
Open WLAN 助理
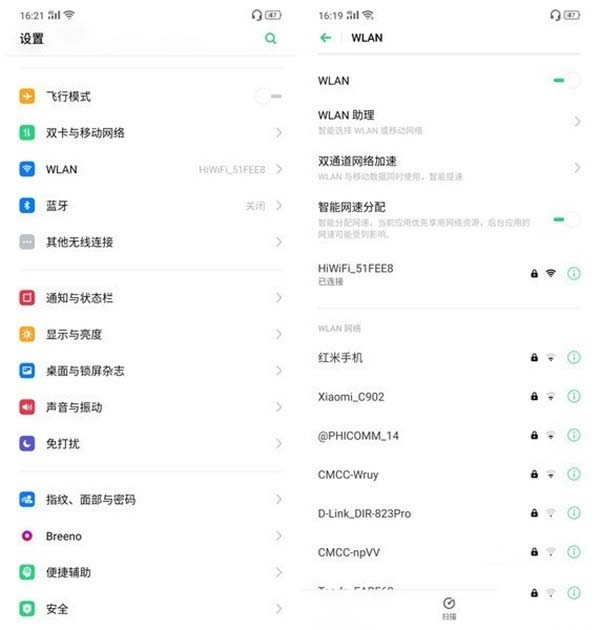(x=440, y=121)
